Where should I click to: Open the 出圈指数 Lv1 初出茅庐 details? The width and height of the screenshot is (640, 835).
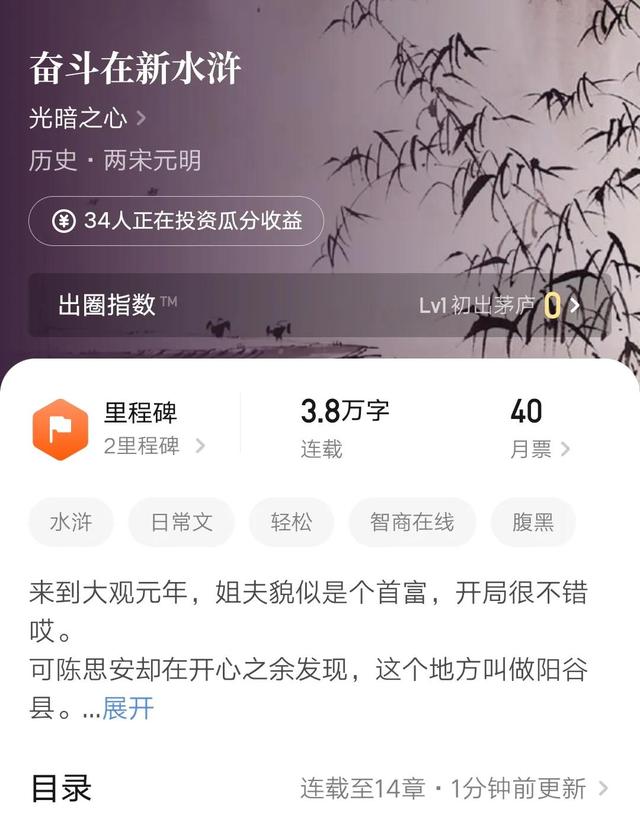[x=319, y=305]
